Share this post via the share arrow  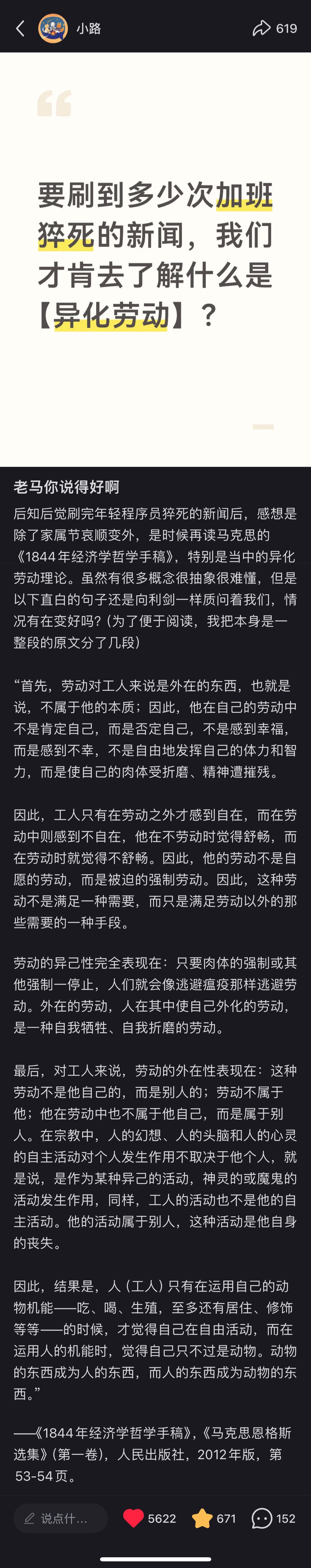pyautogui.click(x=262, y=28)
